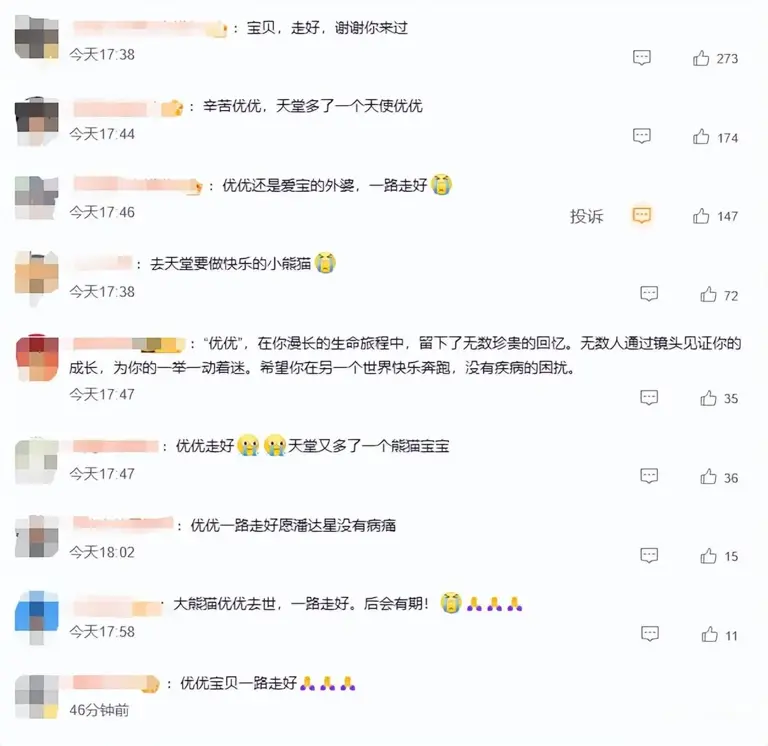This screenshot has width=768, height=746.
Task: Reply to '天堂又多了一个熊猫宝宝' comment
Action: click(x=649, y=477)
